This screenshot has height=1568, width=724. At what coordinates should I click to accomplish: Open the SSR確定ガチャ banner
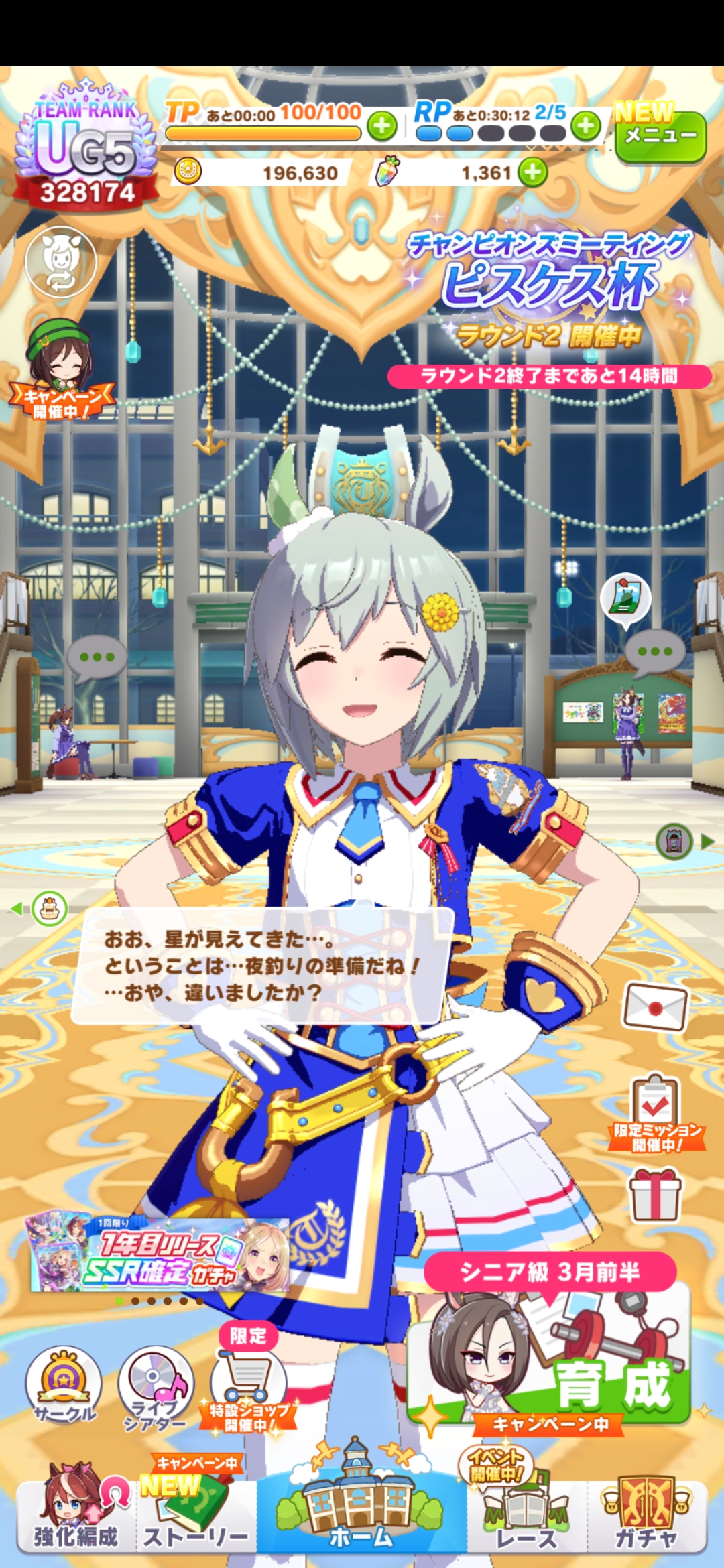(x=160, y=1254)
